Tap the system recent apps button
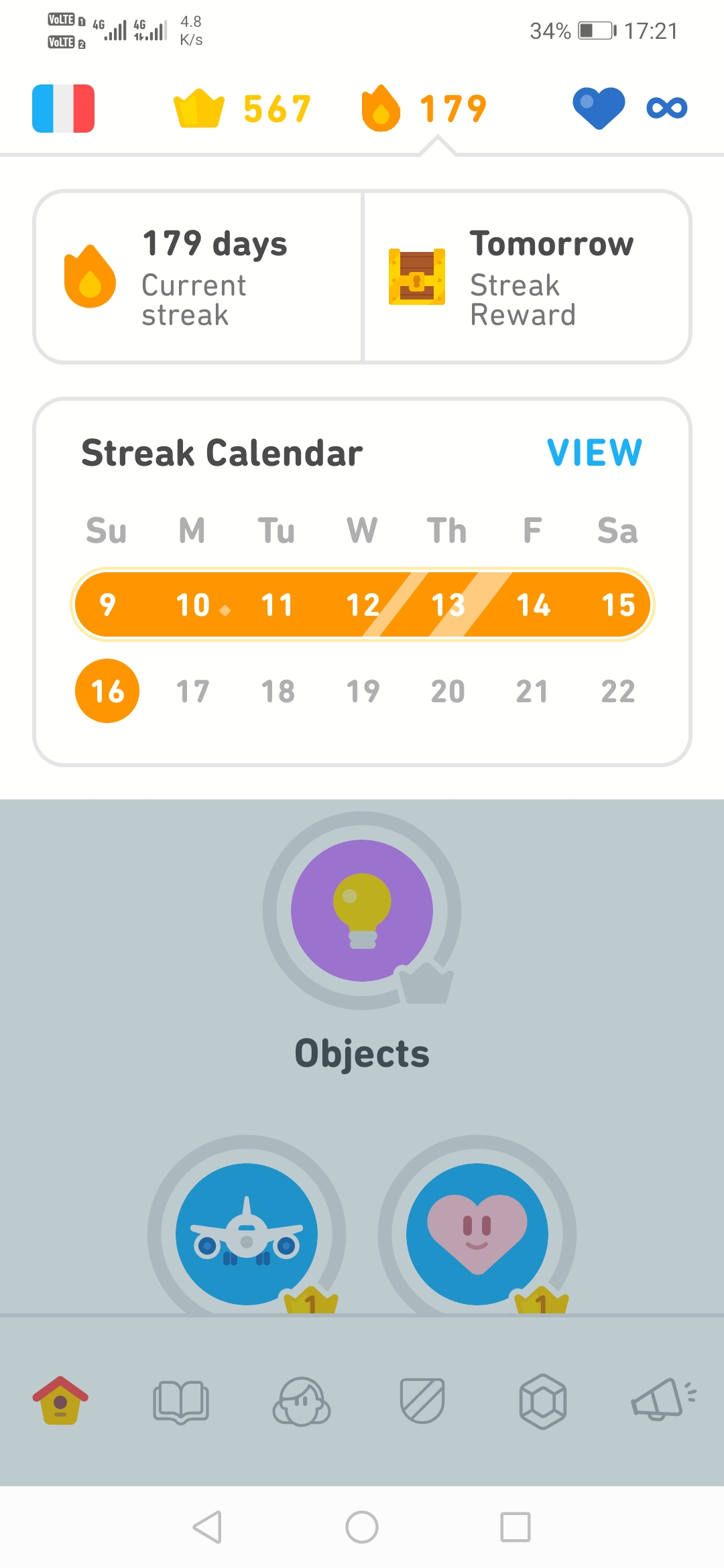This screenshot has height=1568, width=724. tap(516, 1527)
